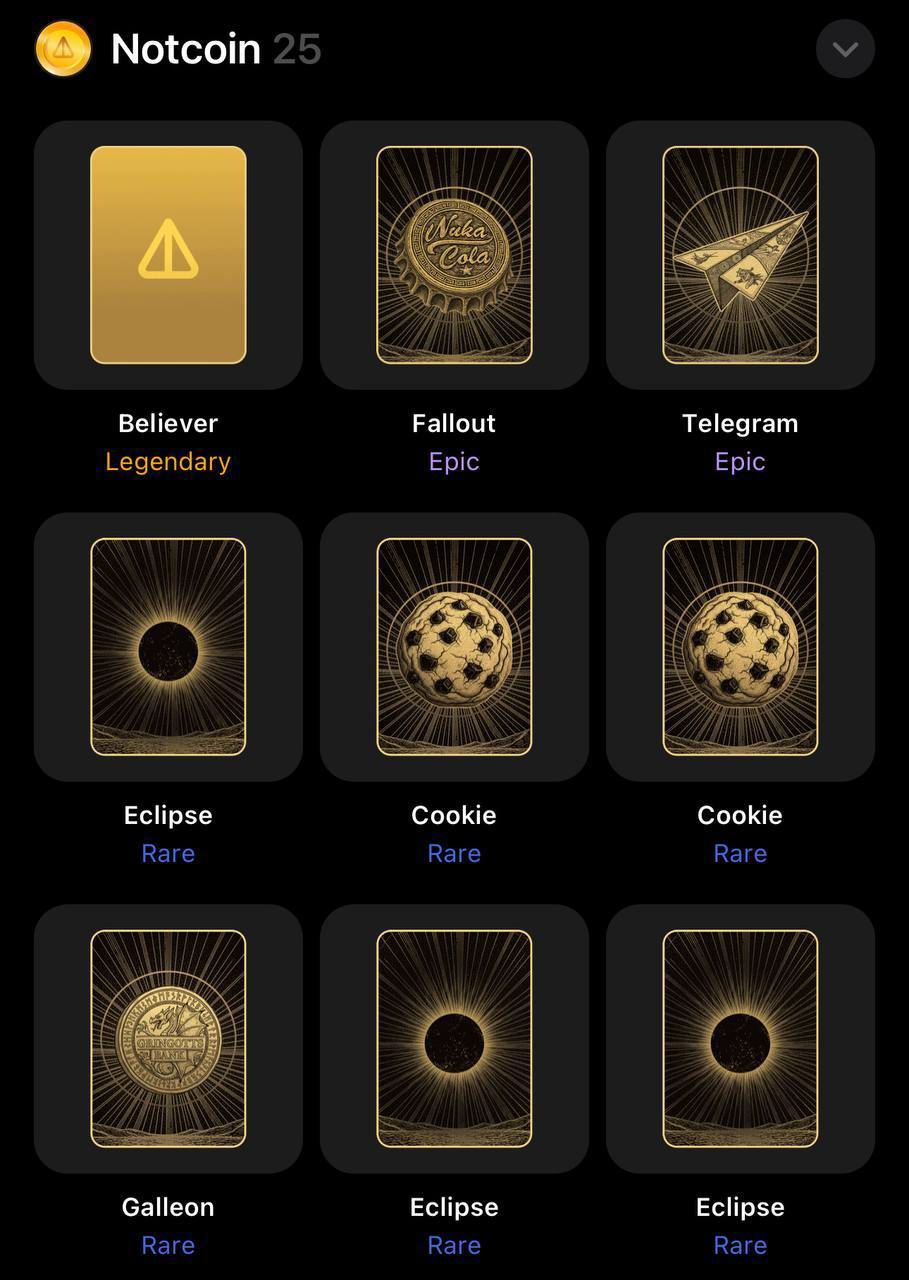Open the Fallout Epic card
The height and width of the screenshot is (1280, 909).
click(x=454, y=255)
